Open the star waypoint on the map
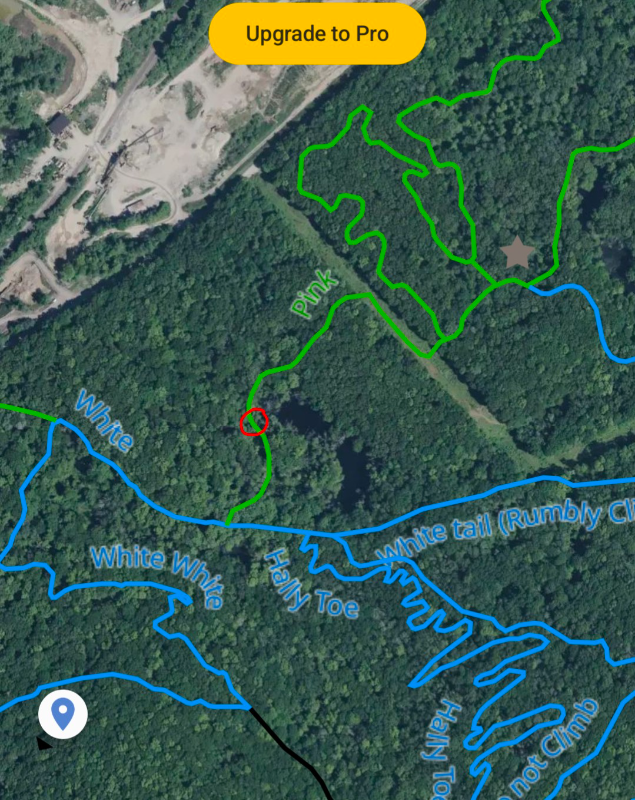635x800 pixels. (x=516, y=253)
